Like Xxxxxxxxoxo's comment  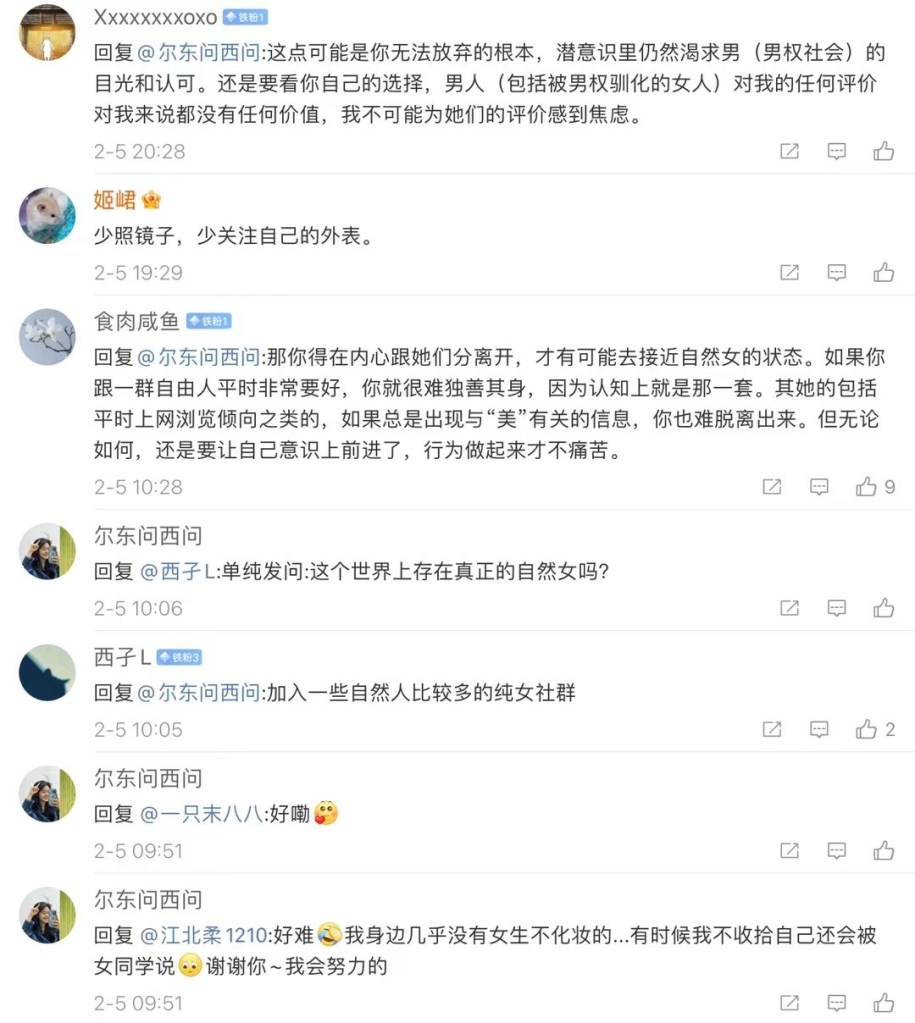pos(884,151)
